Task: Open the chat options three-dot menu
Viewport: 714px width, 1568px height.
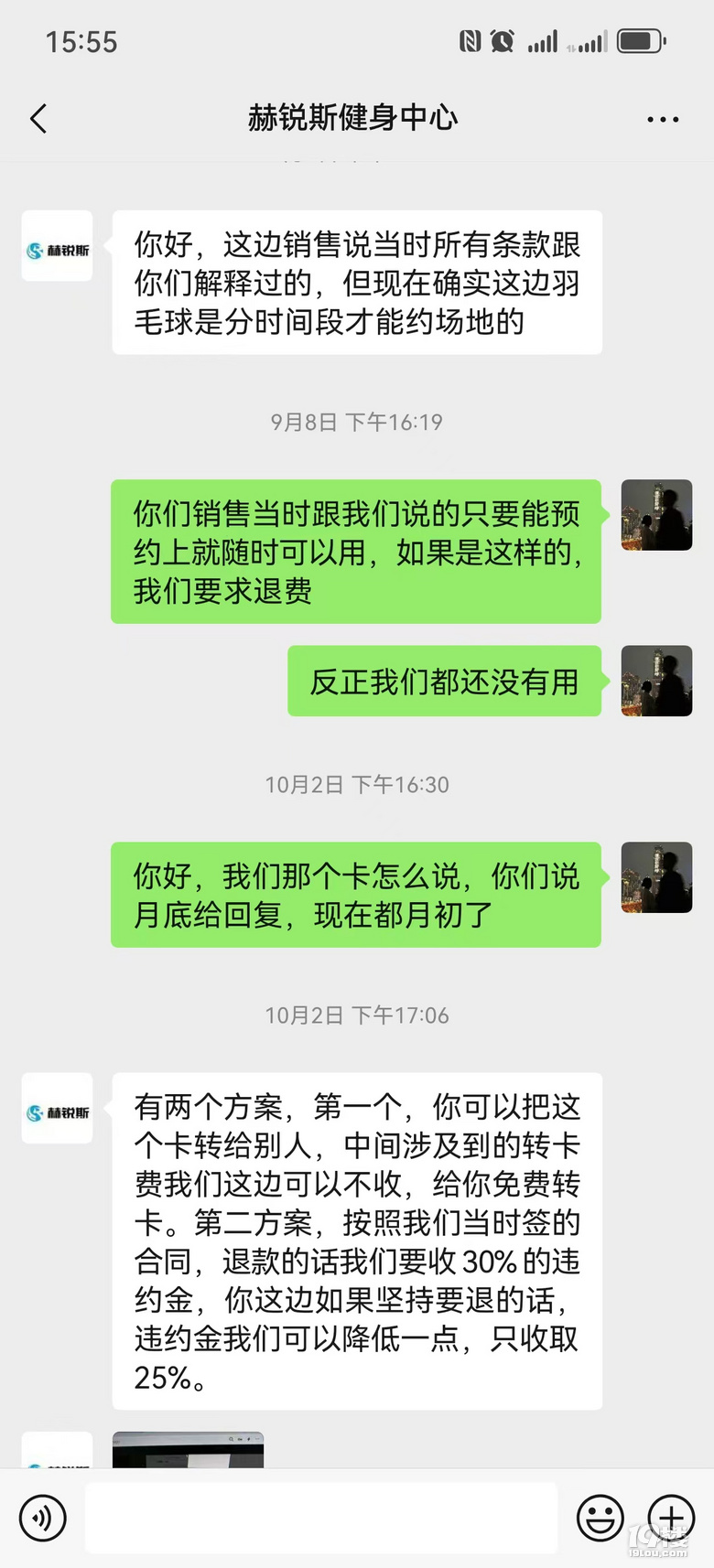Action: pos(662,120)
